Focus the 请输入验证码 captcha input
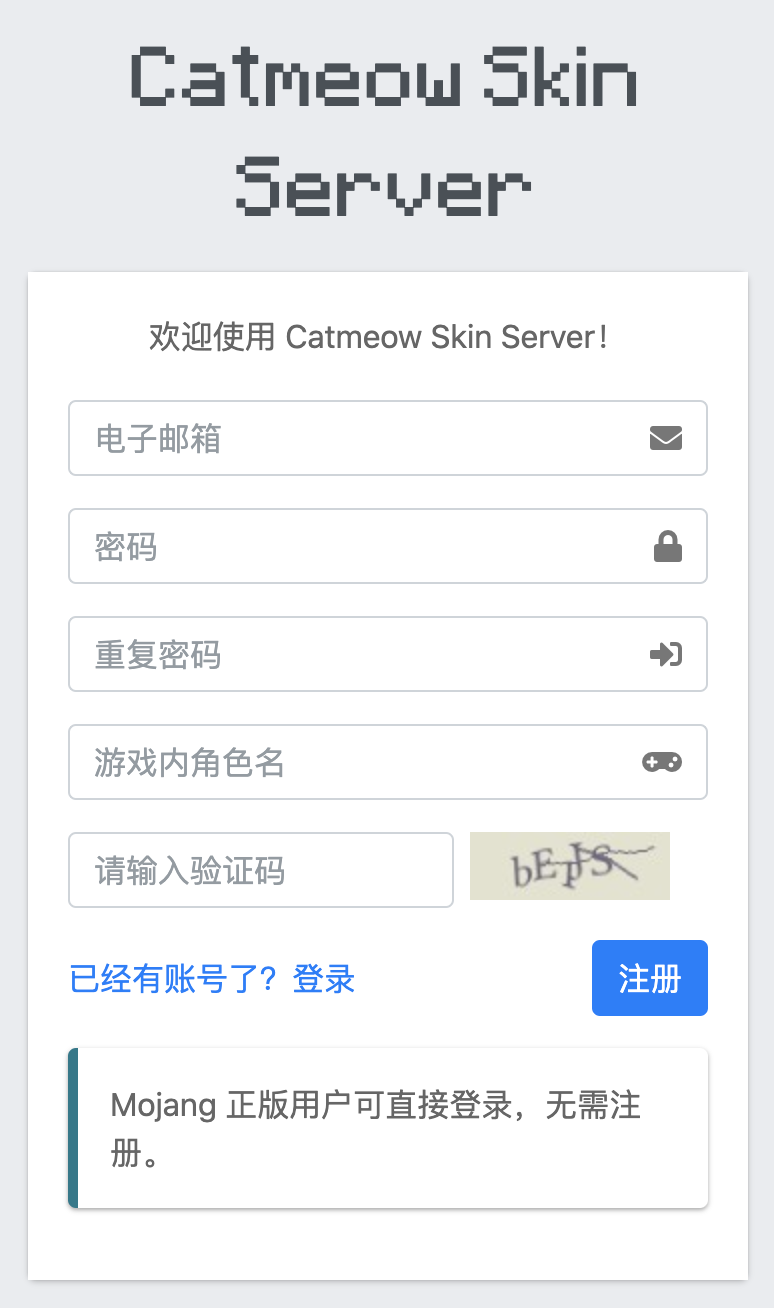774x1308 pixels. (260, 870)
